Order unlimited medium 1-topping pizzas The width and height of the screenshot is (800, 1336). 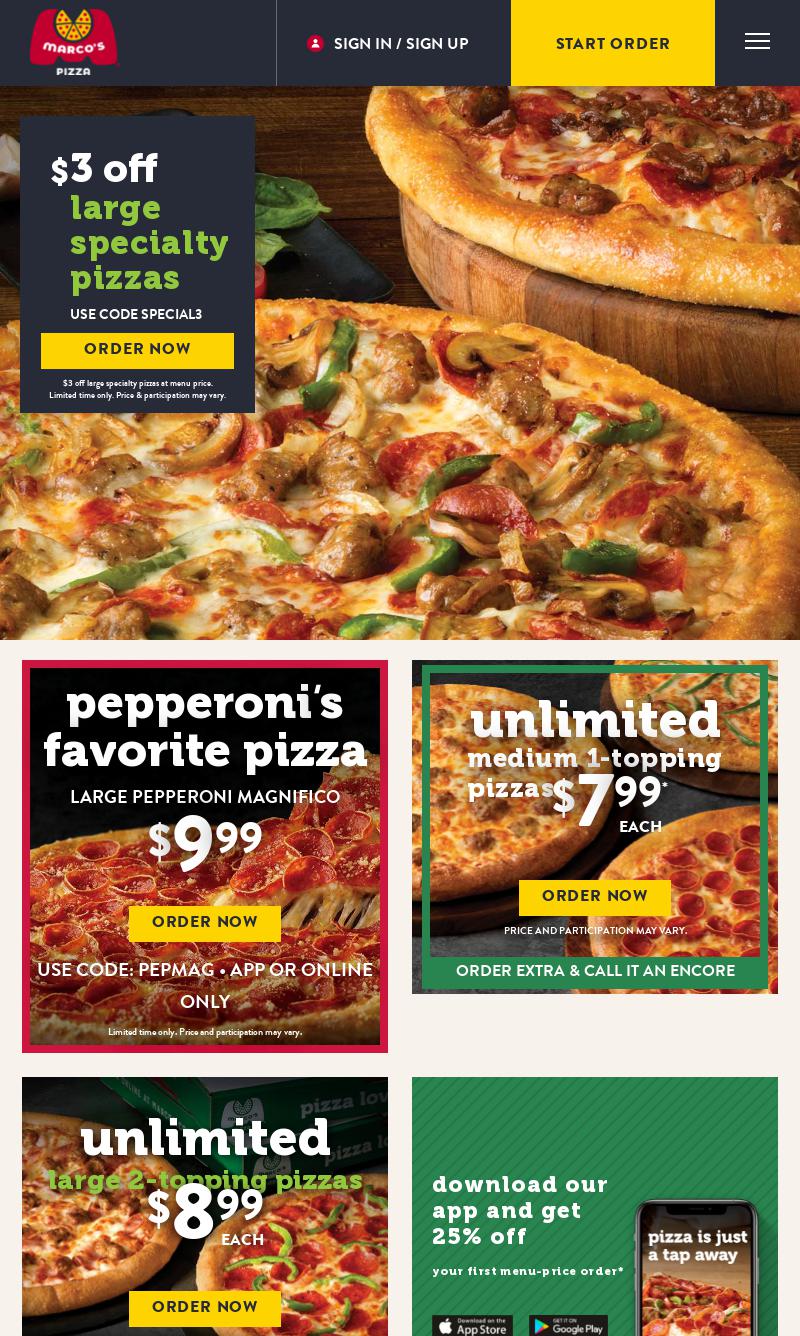coord(595,898)
